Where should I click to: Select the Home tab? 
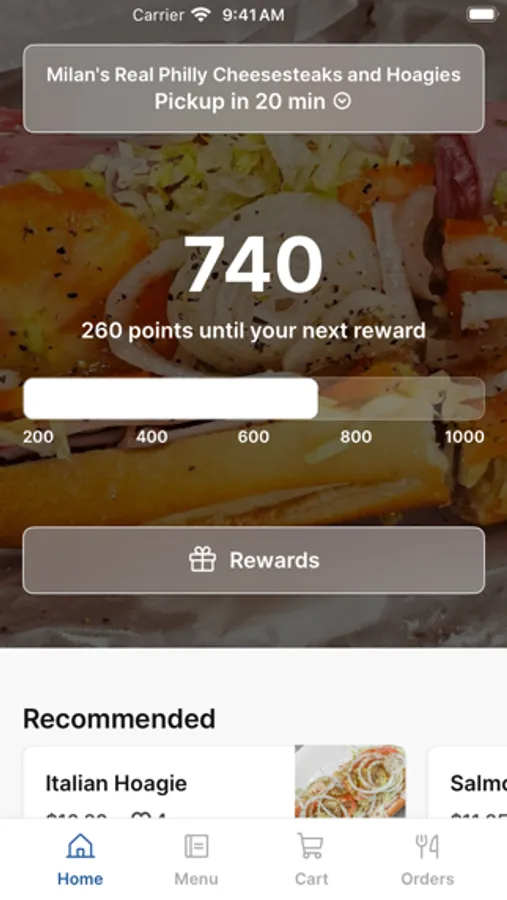click(80, 860)
